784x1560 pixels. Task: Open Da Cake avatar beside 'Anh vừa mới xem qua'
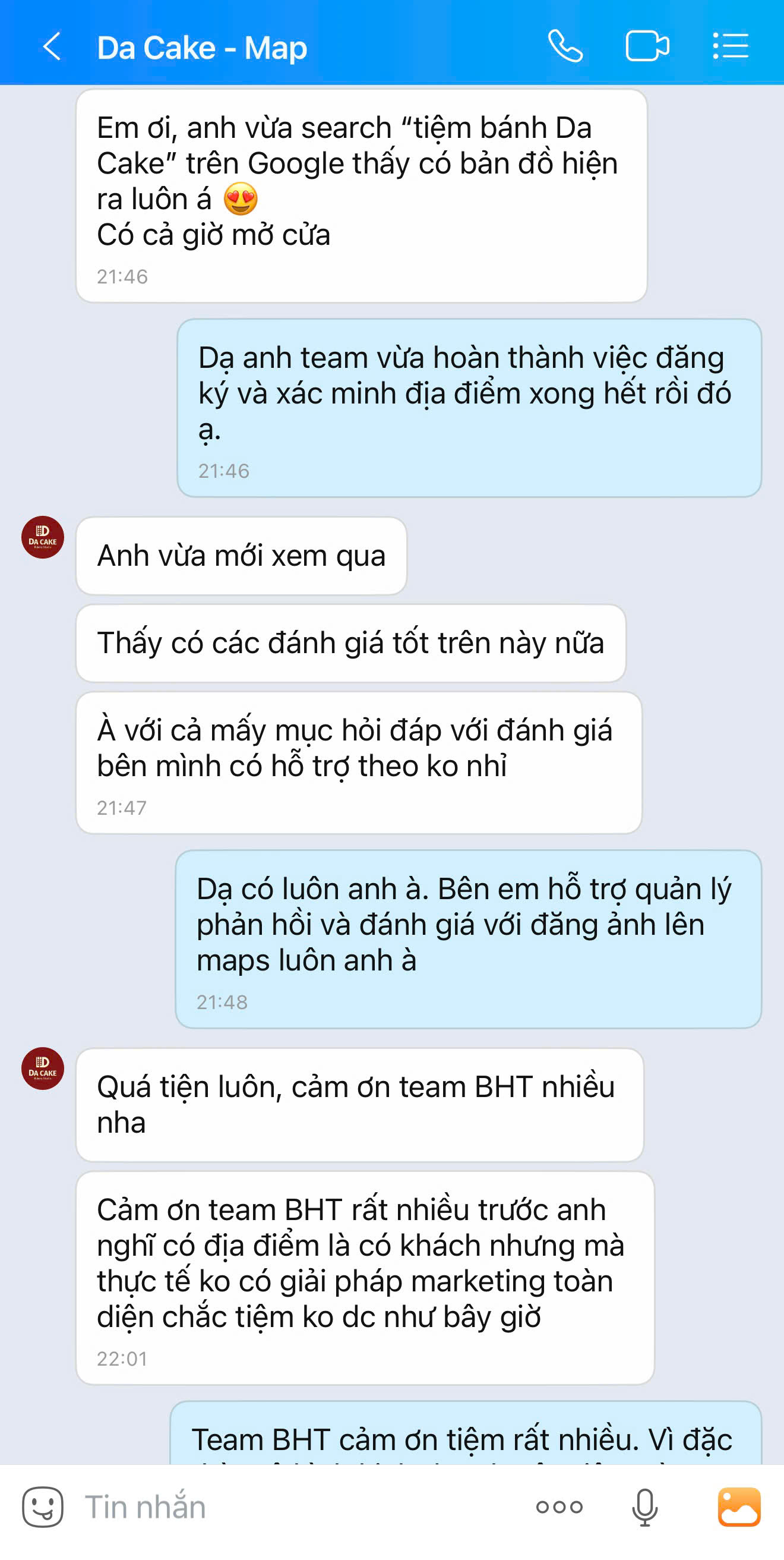pos(42,537)
